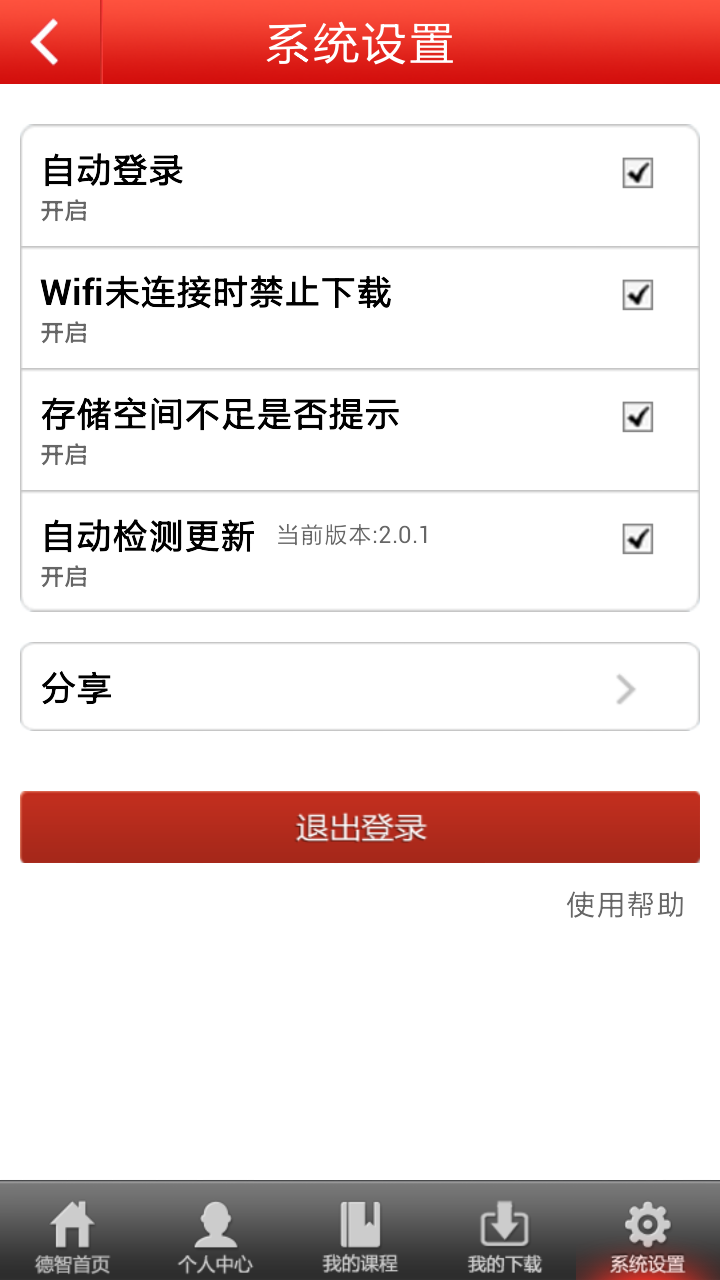Screen dimensions: 720x1280
Task: Toggle the Wifi未连接时禁止下载 checkbox
Action: coord(638,295)
